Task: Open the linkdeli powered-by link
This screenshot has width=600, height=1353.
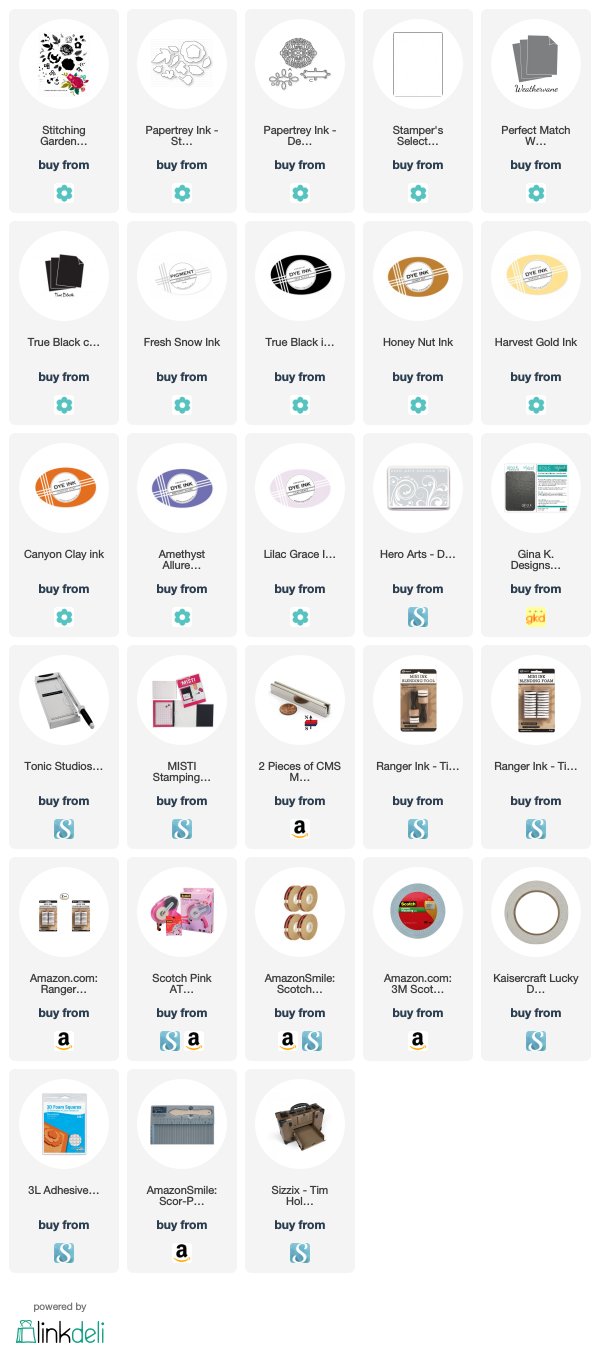Action: point(60,1324)
